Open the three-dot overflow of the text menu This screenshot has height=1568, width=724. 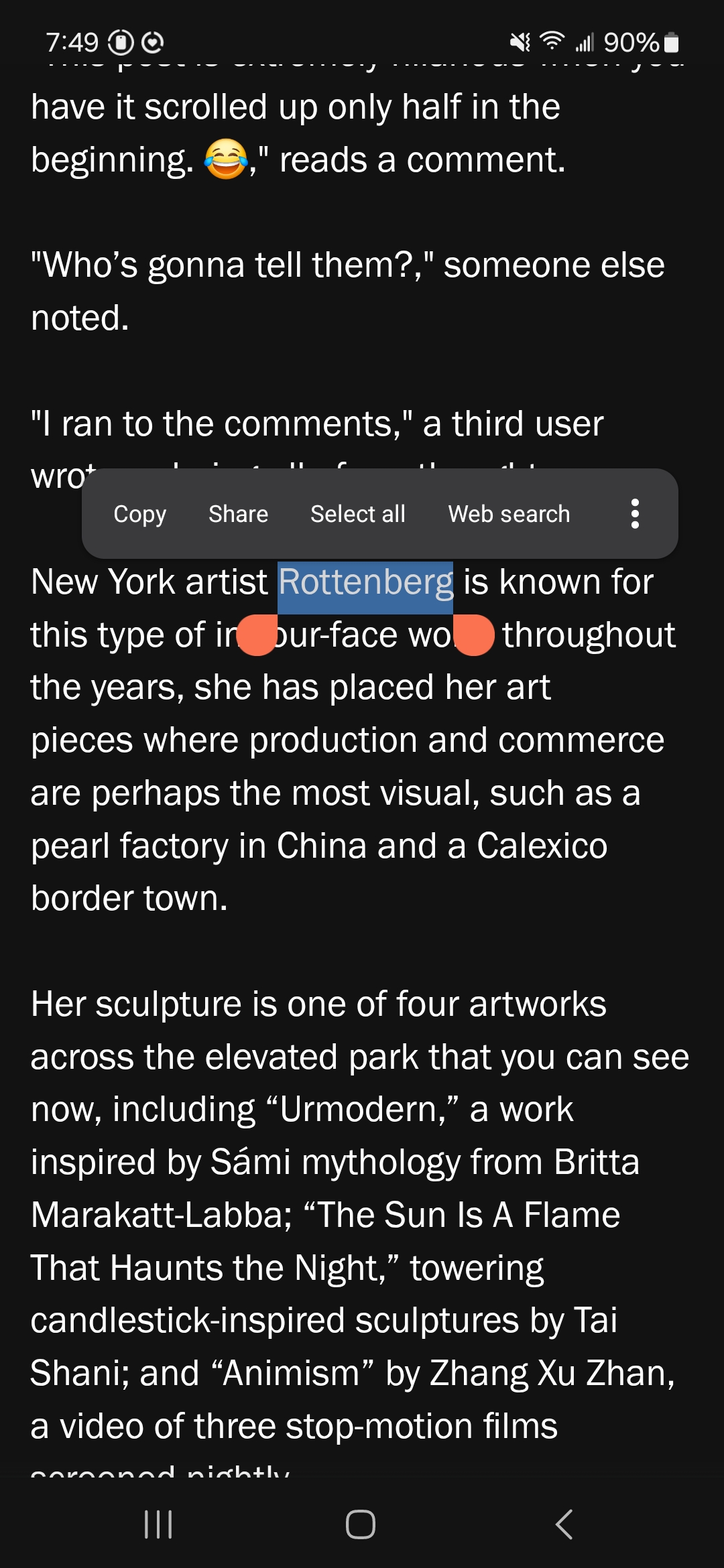tap(635, 514)
